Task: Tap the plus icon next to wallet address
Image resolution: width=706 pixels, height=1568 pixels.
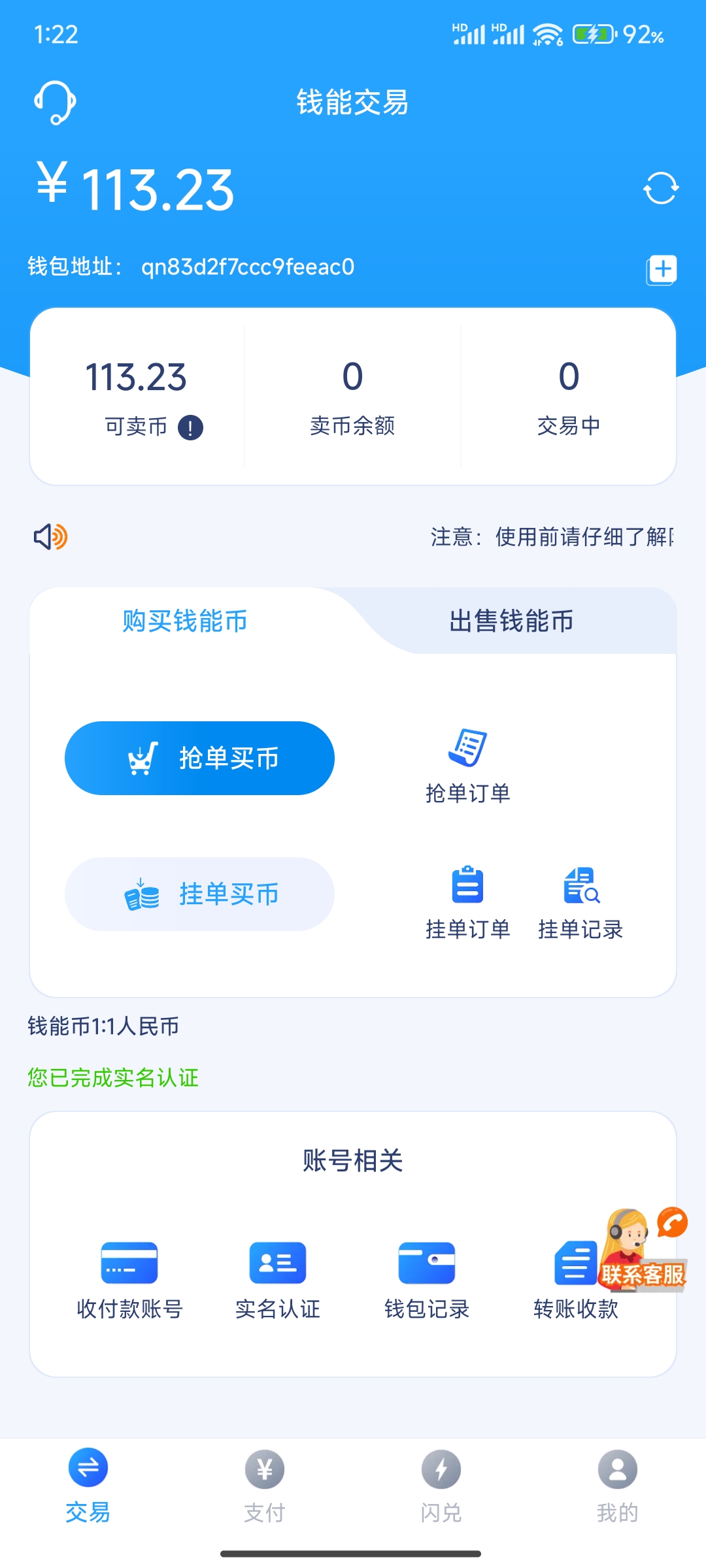Action: [x=662, y=270]
